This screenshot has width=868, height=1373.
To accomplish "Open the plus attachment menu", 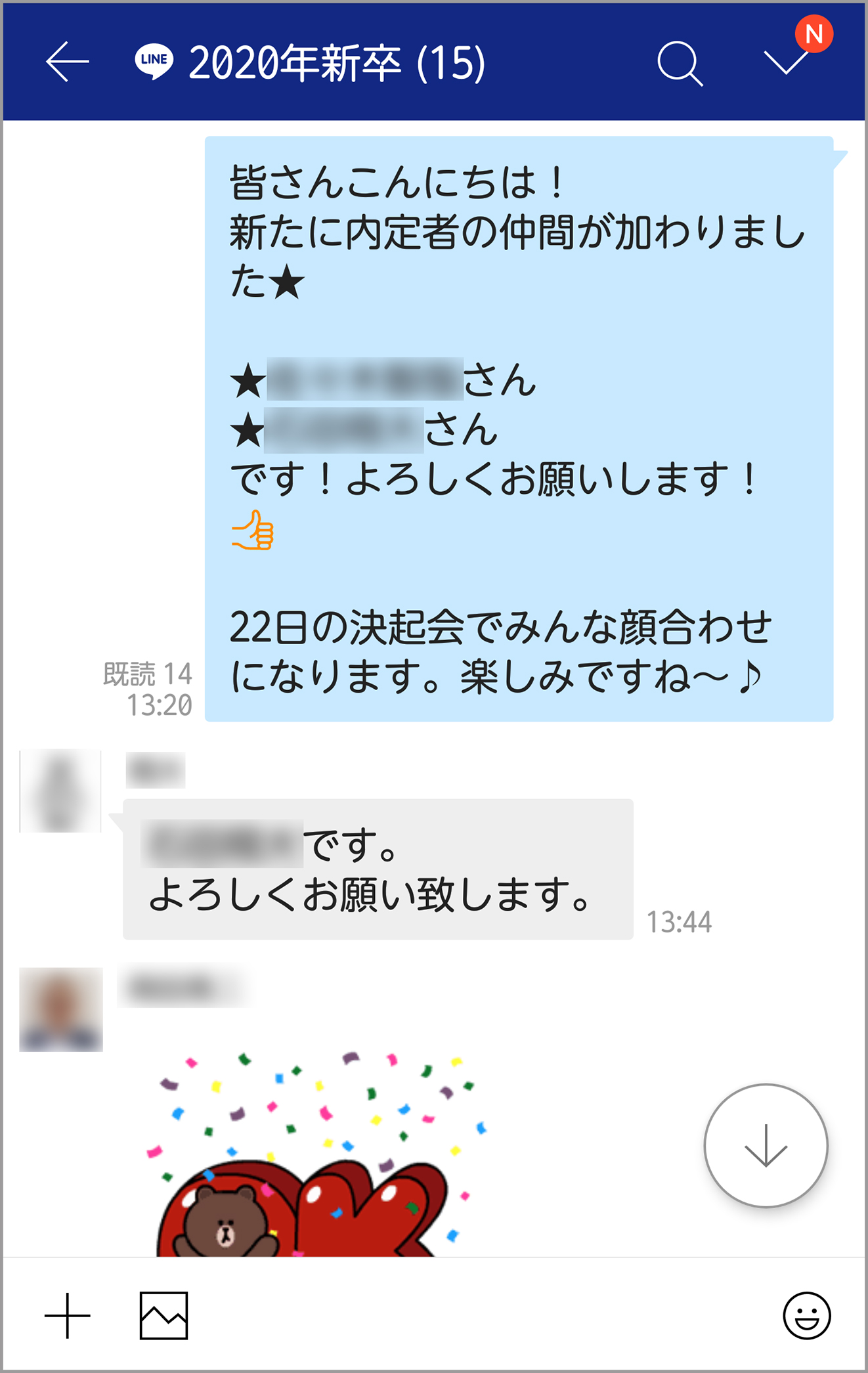I will (68, 1315).
